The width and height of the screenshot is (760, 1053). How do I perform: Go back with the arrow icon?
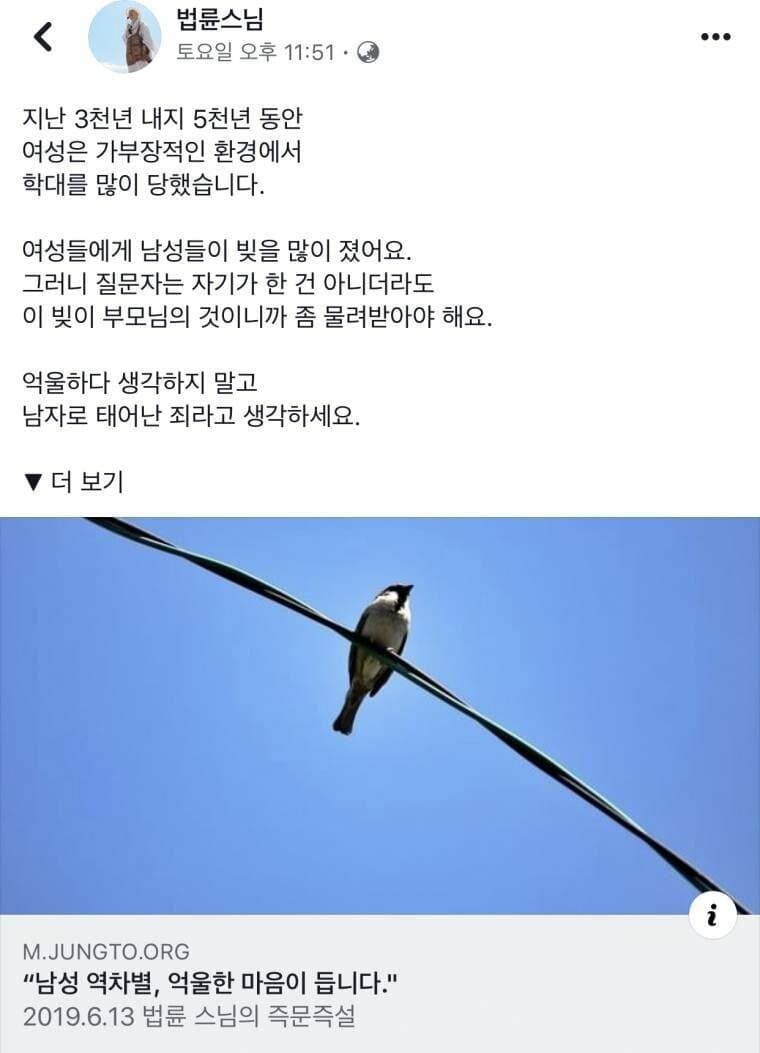(42, 37)
